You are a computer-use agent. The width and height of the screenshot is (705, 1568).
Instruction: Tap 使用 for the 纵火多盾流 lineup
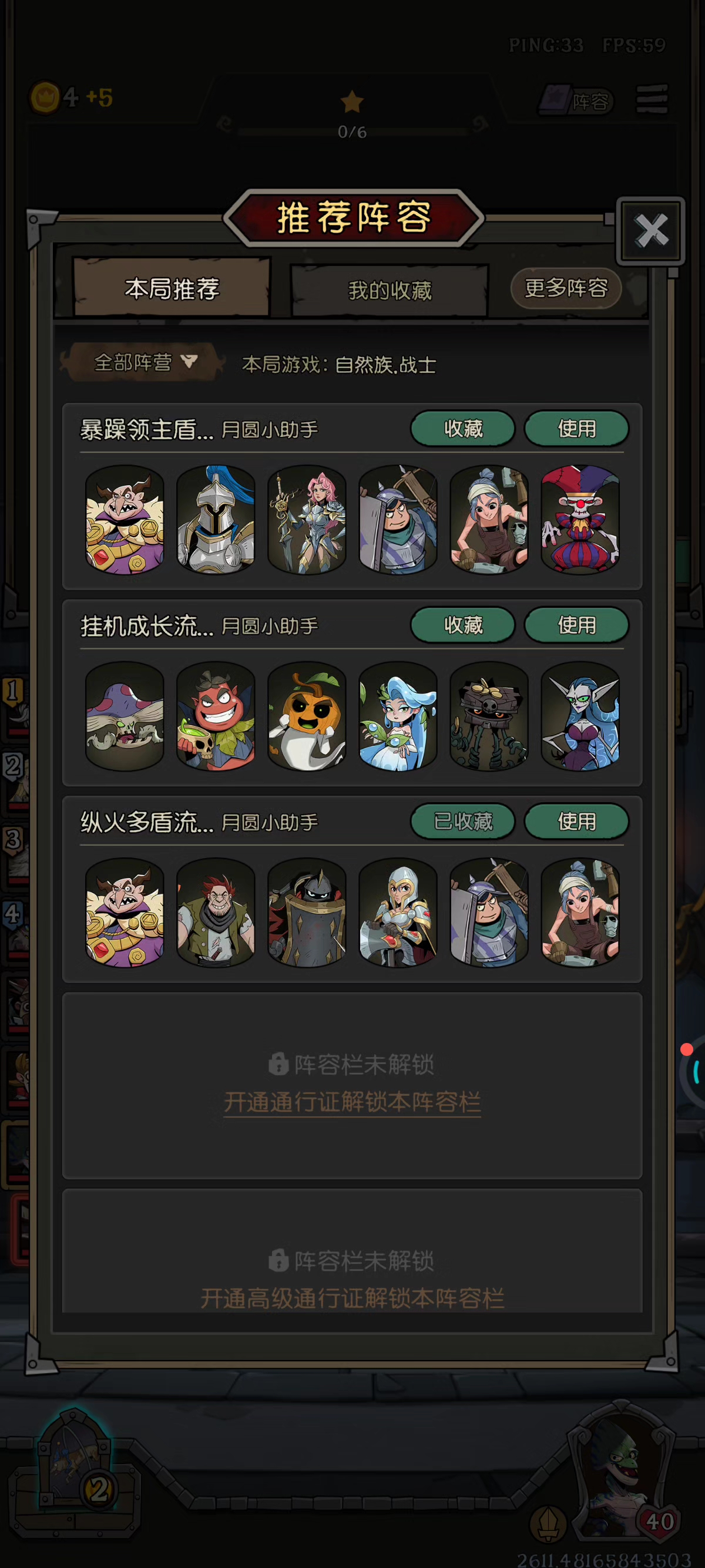point(576,822)
